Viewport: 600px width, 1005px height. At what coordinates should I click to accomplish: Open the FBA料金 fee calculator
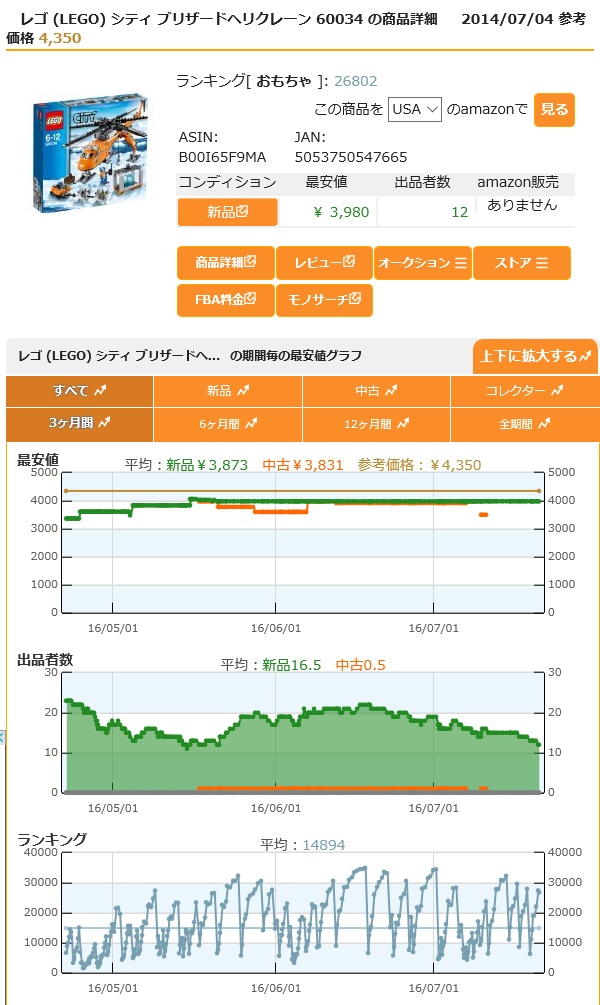pos(226,300)
